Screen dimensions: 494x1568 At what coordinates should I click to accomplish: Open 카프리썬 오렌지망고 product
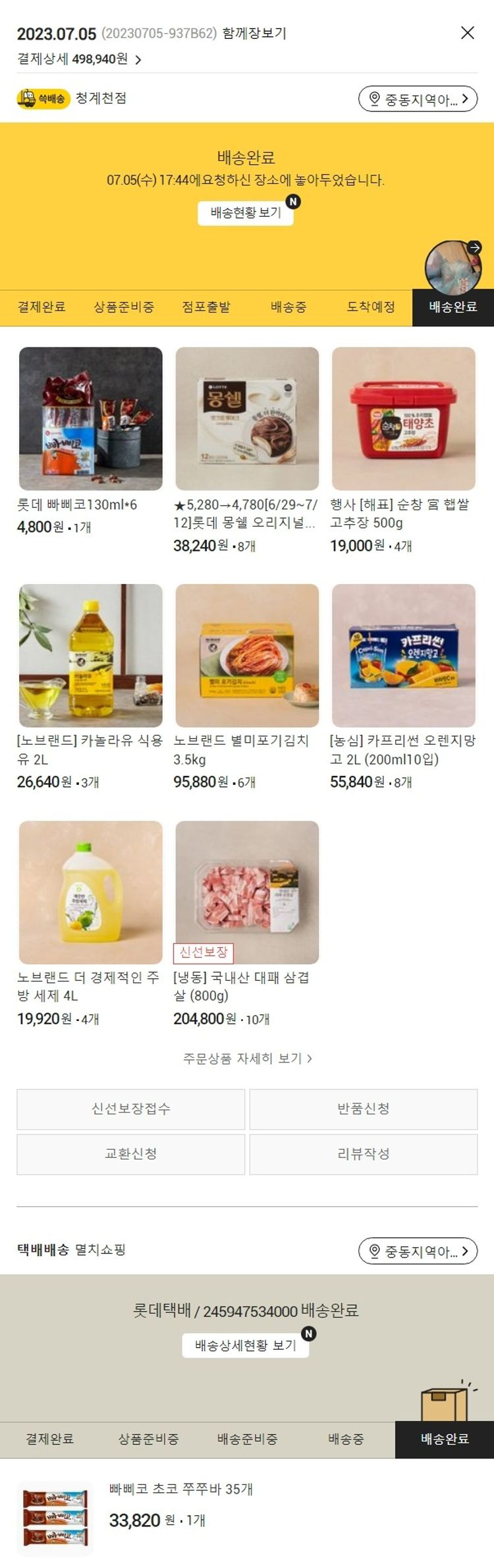click(x=403, y=655)
